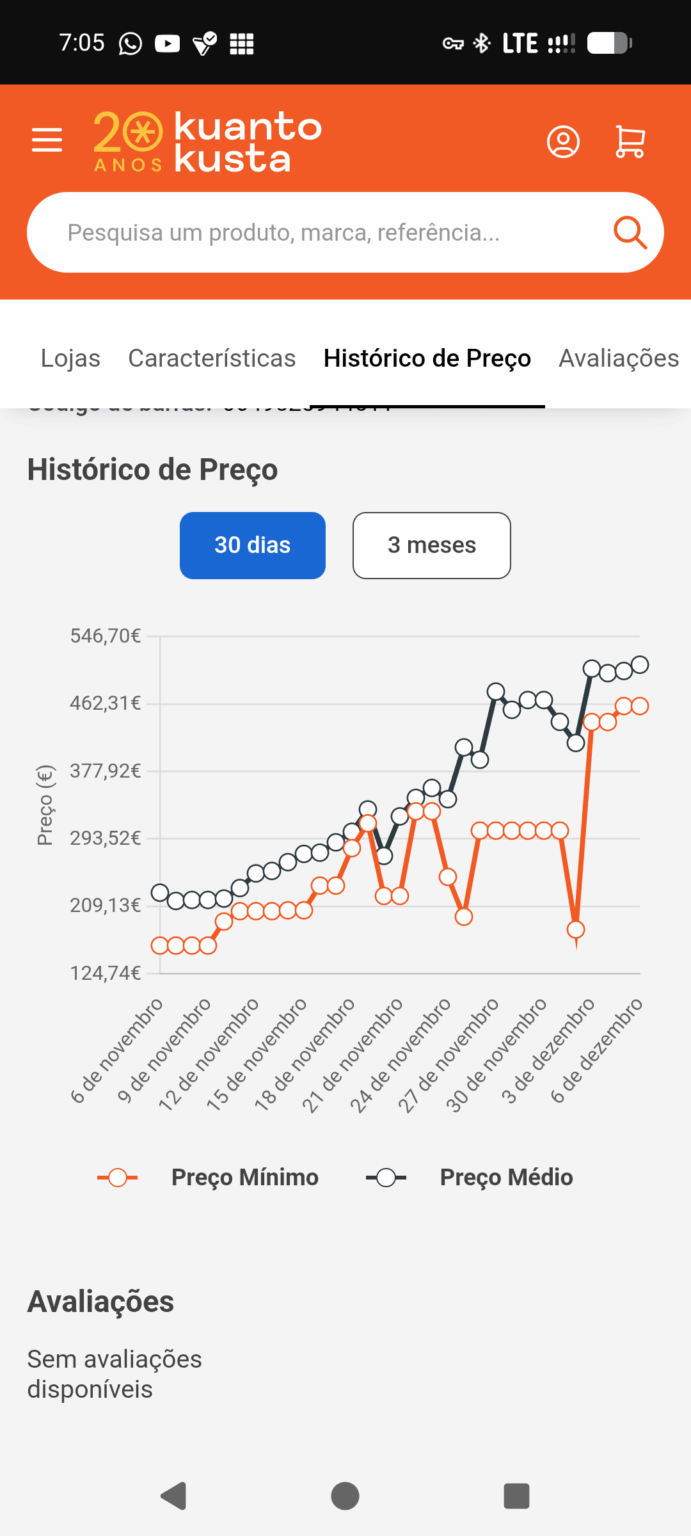Tap the system home button
691x1536 pixels.
click(x=345, y=1496)
